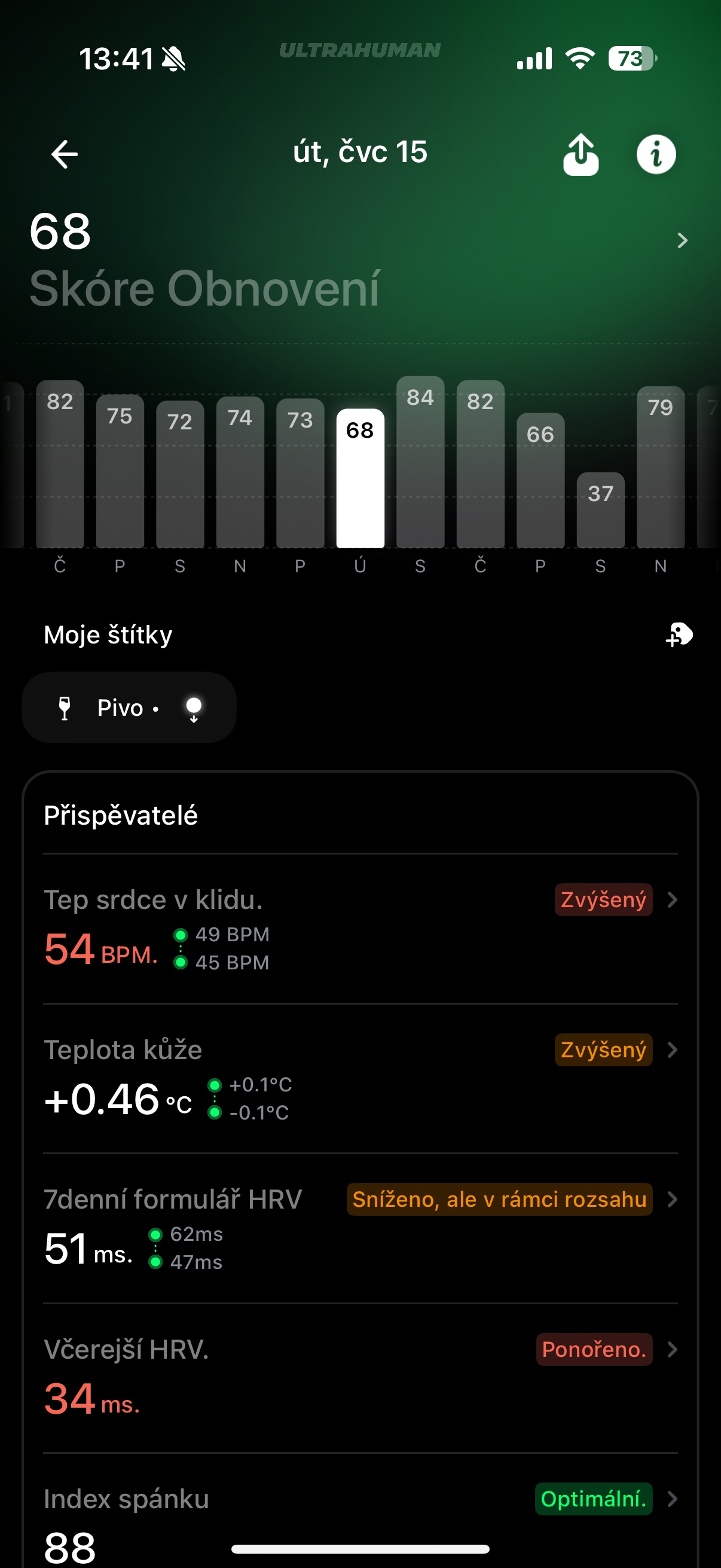Select the bar with score 75
The width and height of the screenshot is (721, 1568).
(120, 471)
